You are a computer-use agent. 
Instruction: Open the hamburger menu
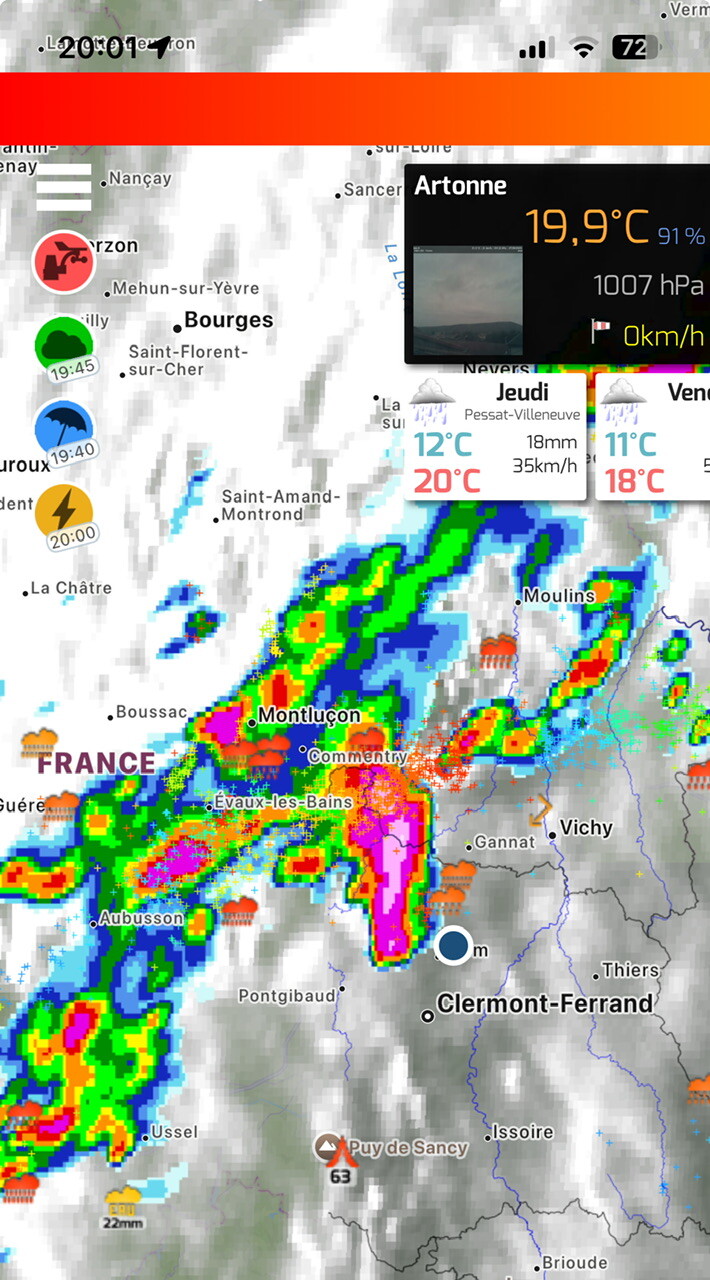[64, 187]
